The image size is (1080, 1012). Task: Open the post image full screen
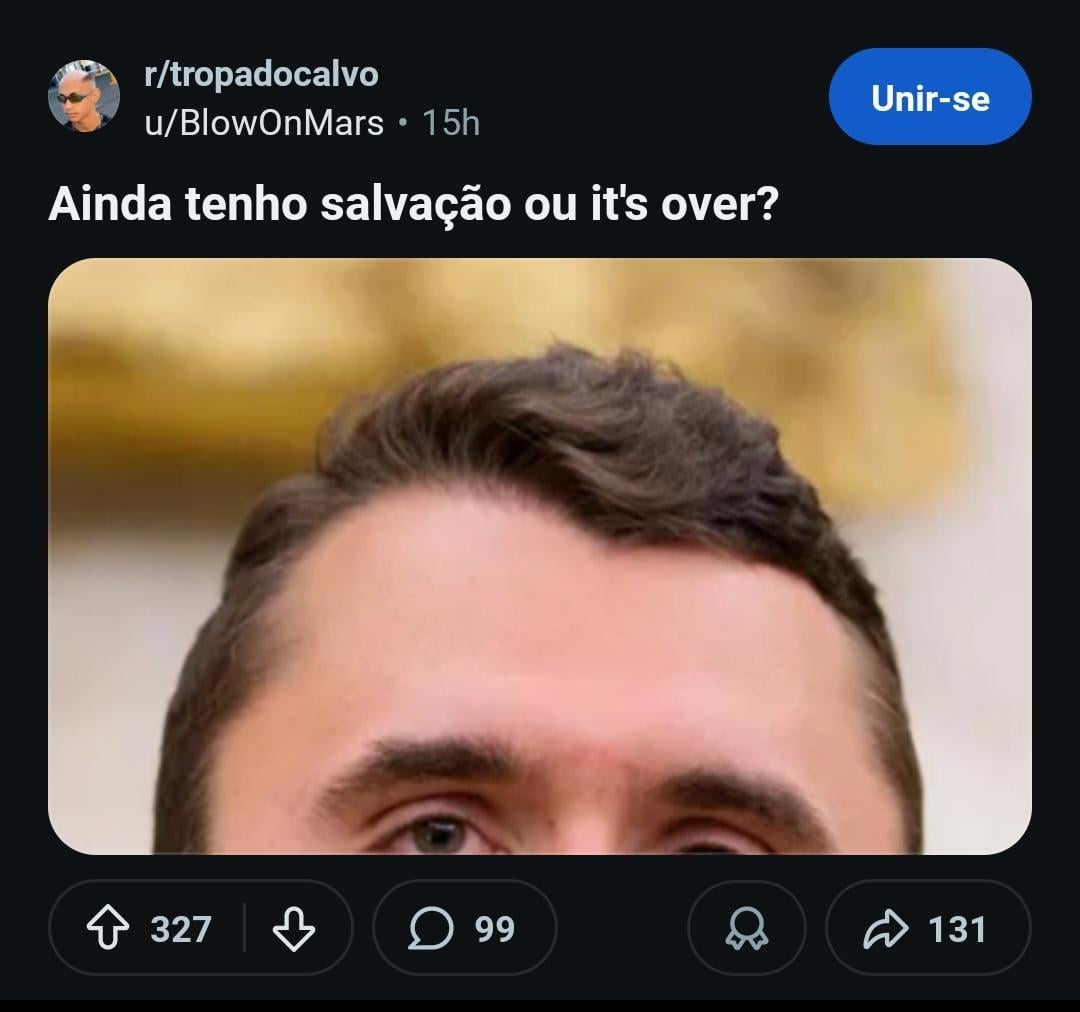pyautogui.click(x=540, y=556)
